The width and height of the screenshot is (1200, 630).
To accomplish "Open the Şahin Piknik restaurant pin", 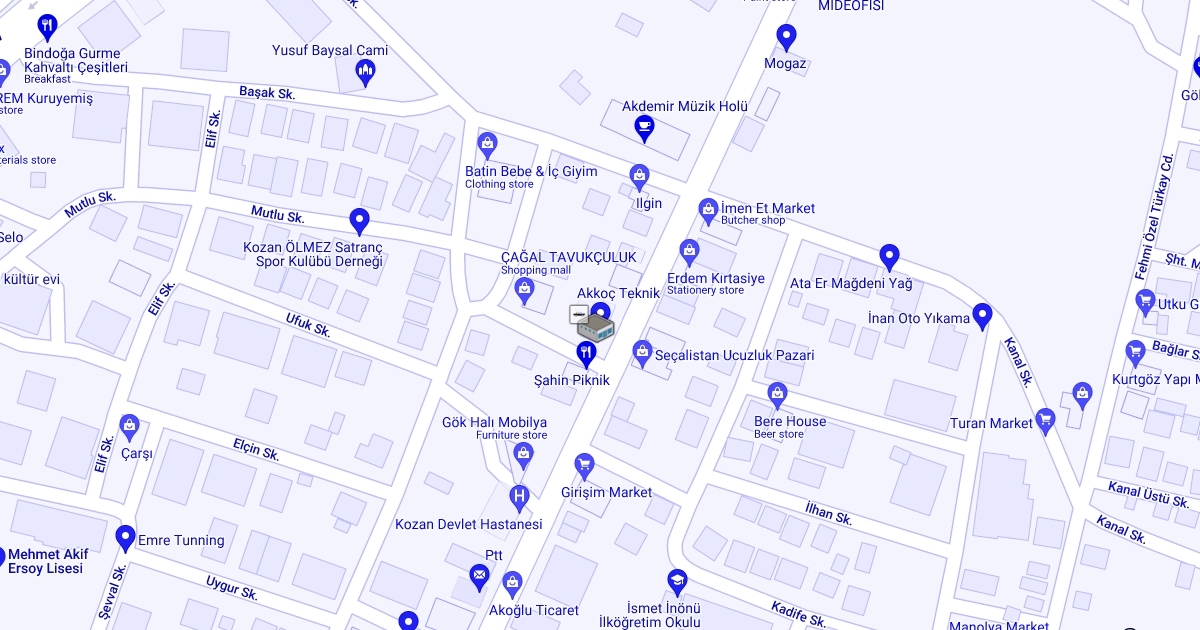I will pyautogui.click(x=586, y=352).
